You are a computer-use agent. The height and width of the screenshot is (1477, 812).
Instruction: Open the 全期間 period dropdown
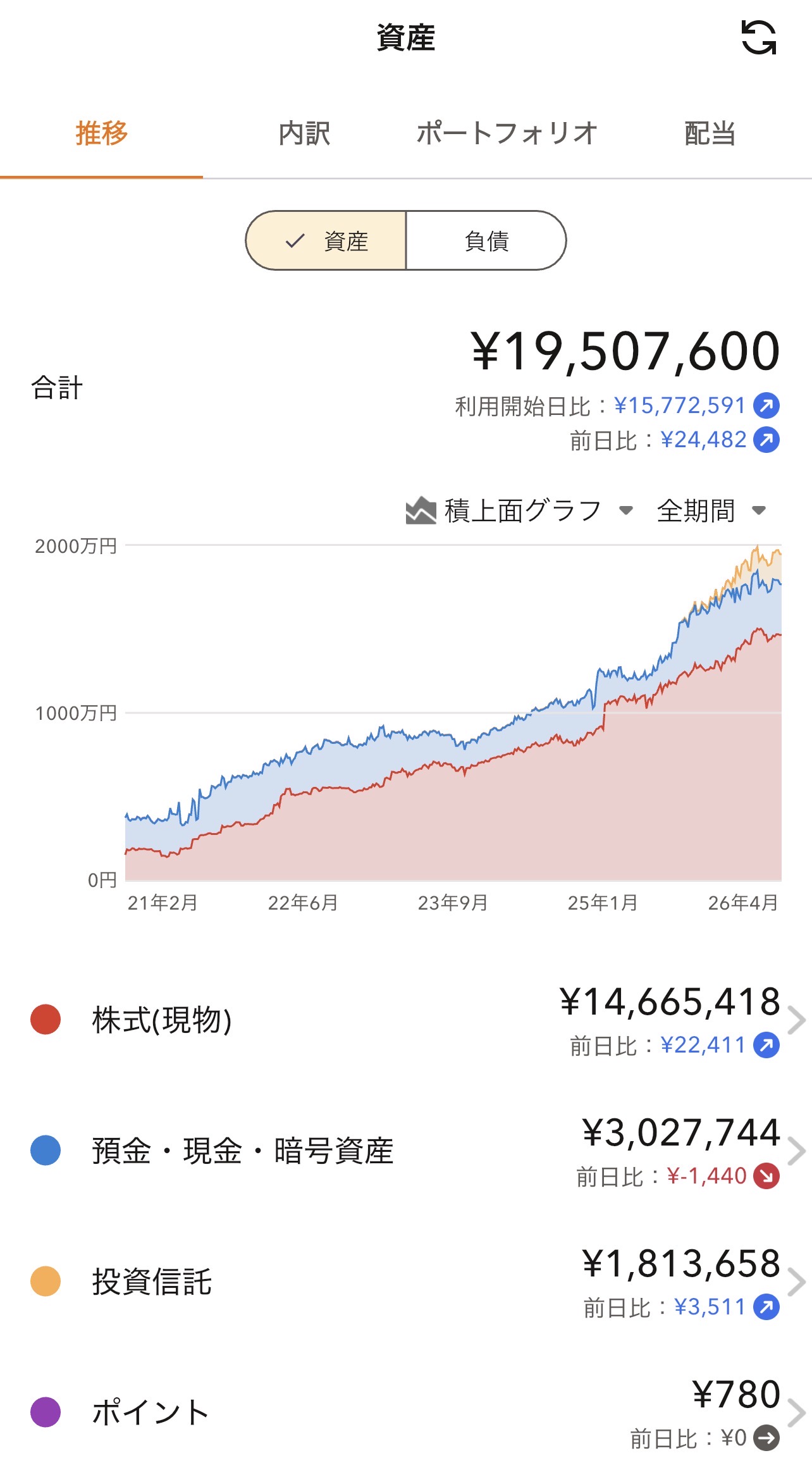pos(711,510)
